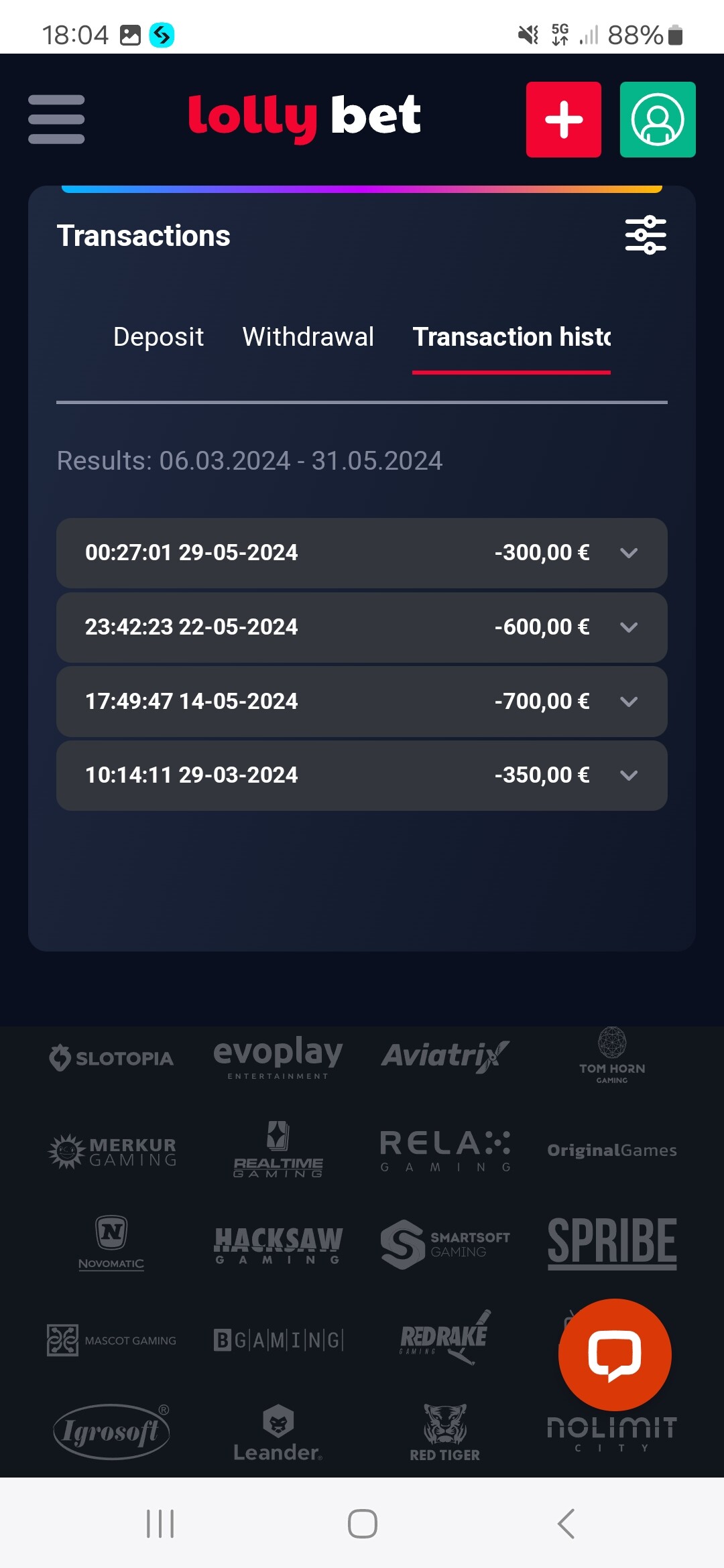Open the transactions filter settings
724x1568 pixels.
pyautogui.click(x=645, y=235)
